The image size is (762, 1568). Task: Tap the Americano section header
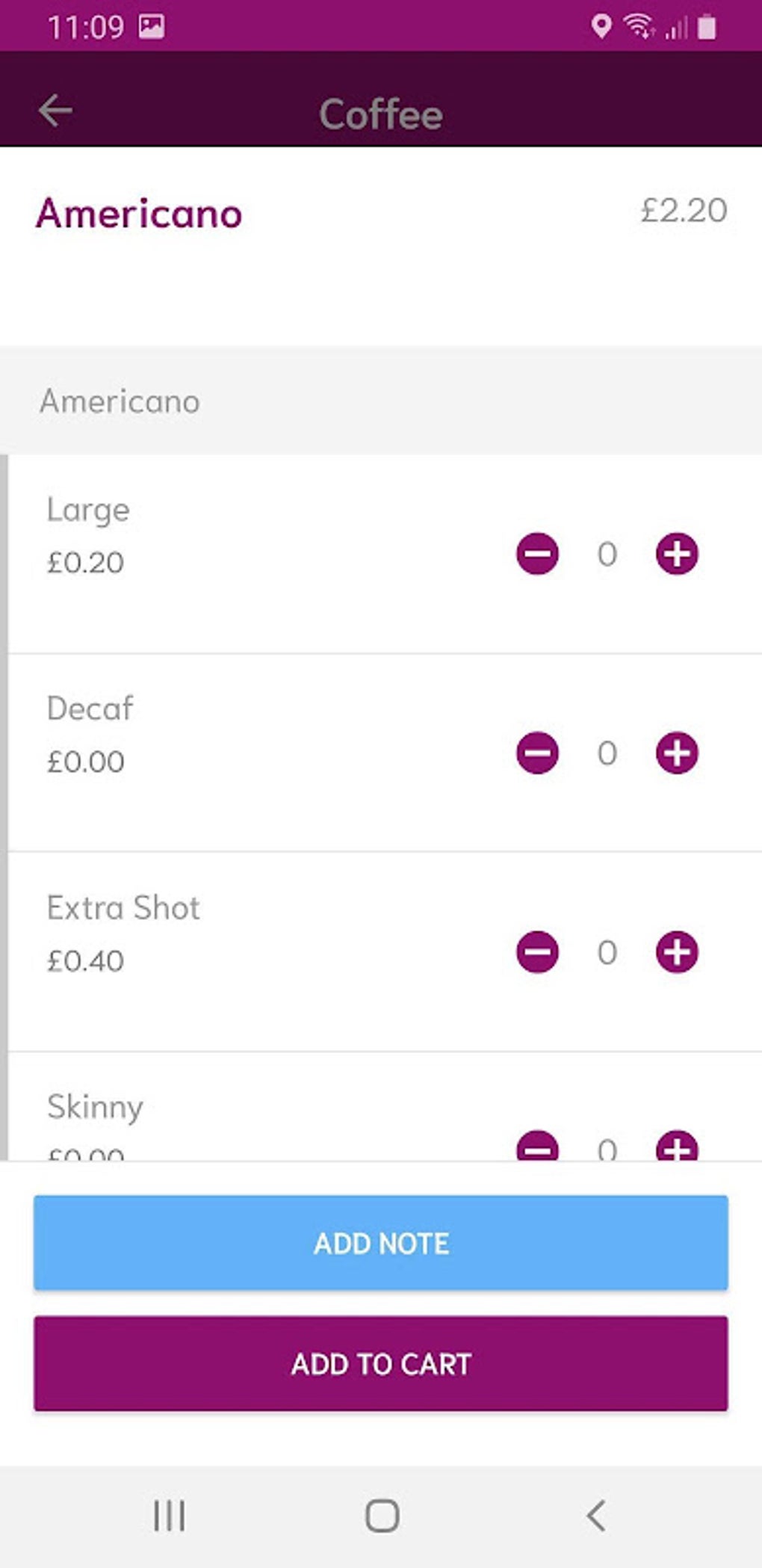click(x=120, y=401)
